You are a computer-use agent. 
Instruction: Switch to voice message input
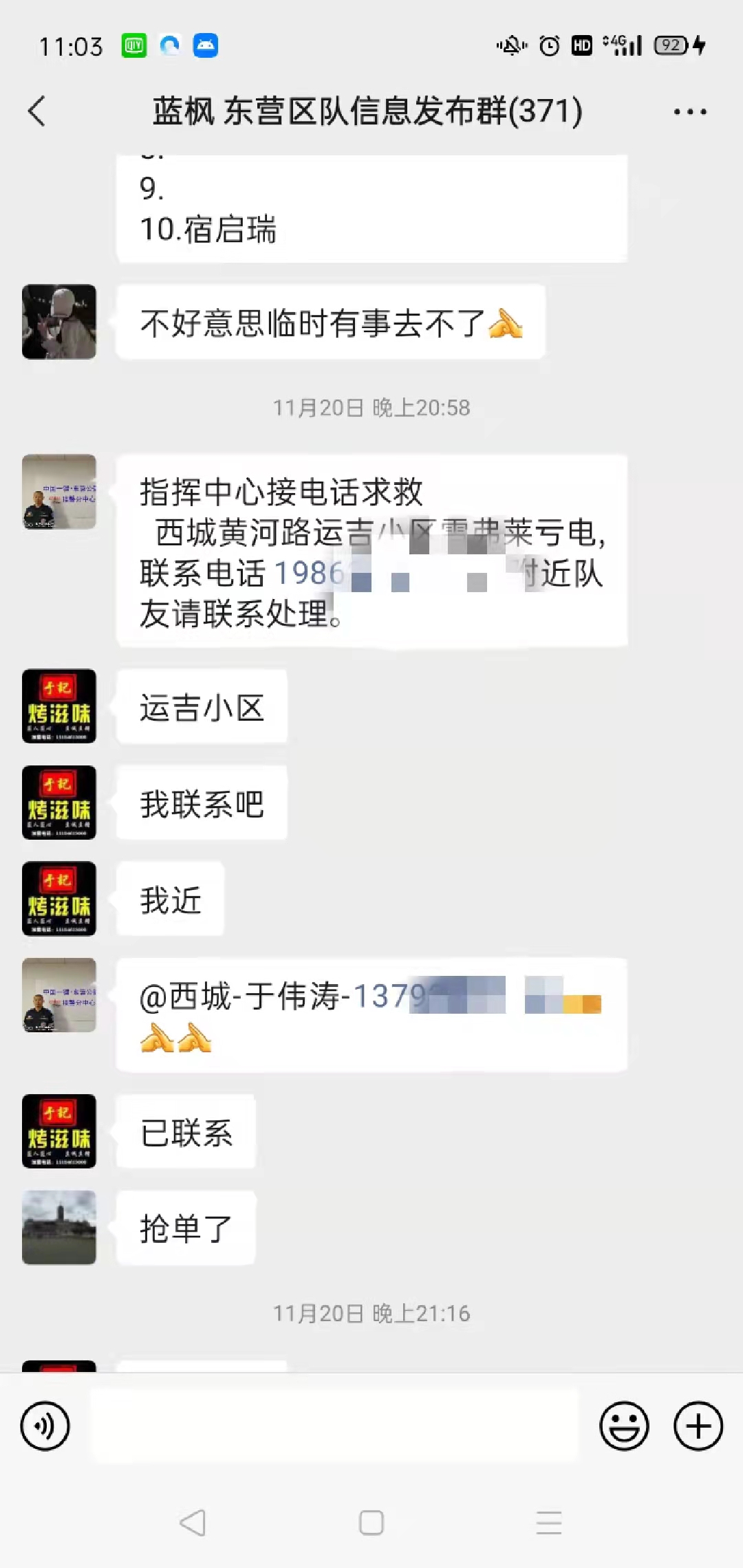click(x=45, y=1426)
